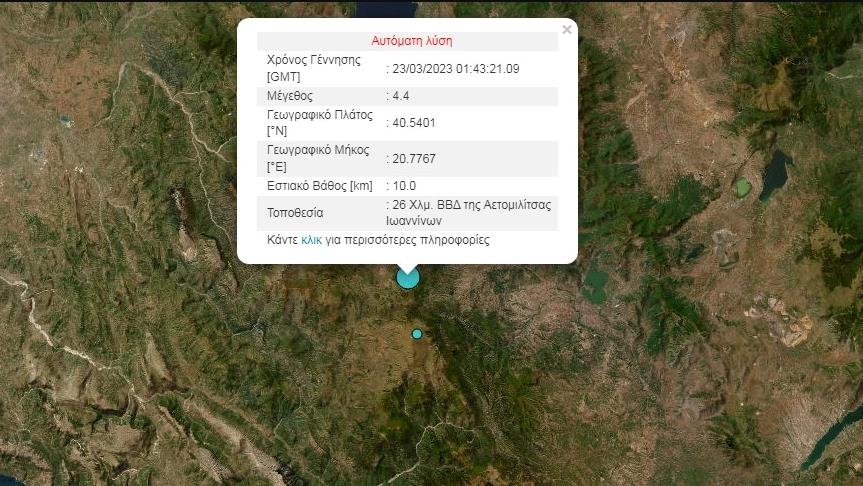Select the small earthquake marker on map
The width and height of the screenshot is (863, 486).
[417, 334]
